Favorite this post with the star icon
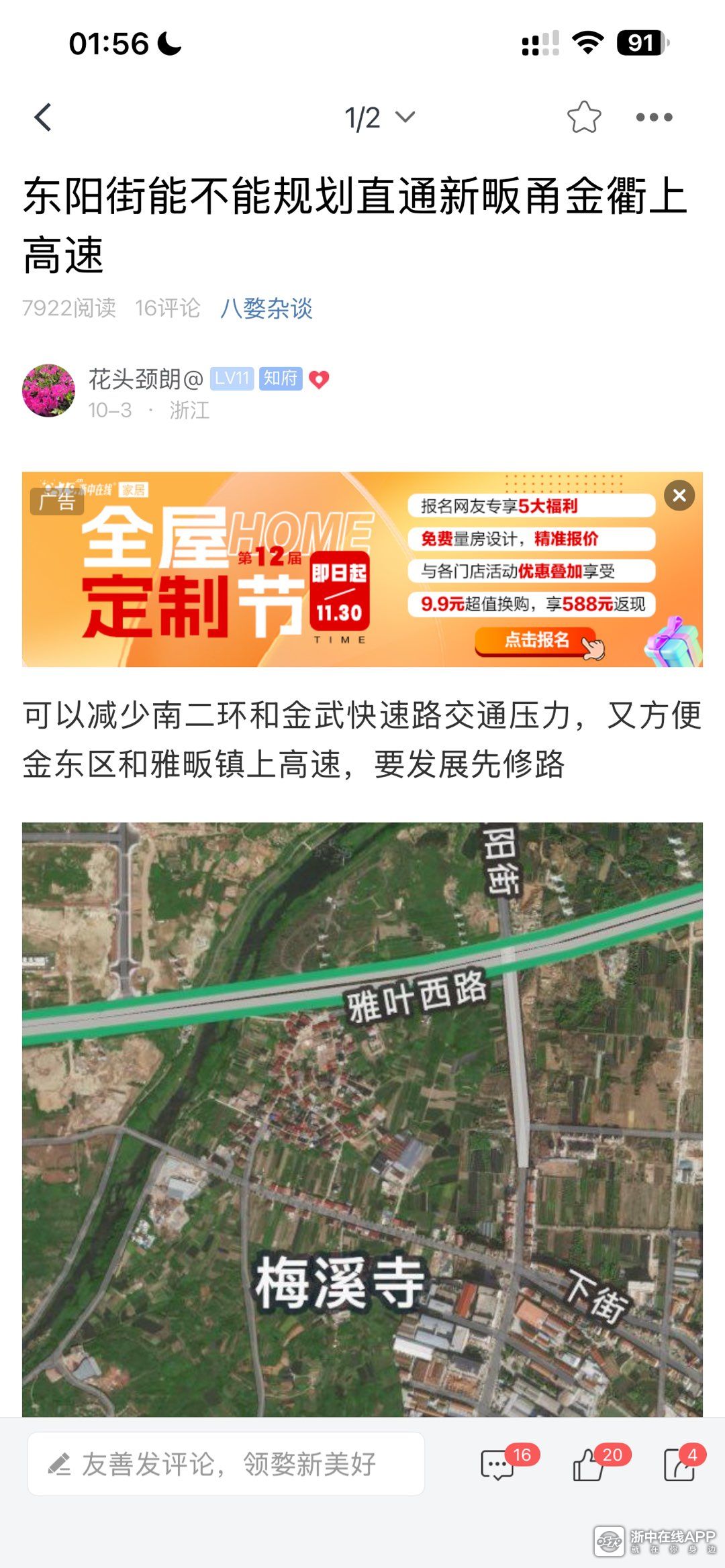The height and width of the screenshot is (1568, 725). [583, 118]
